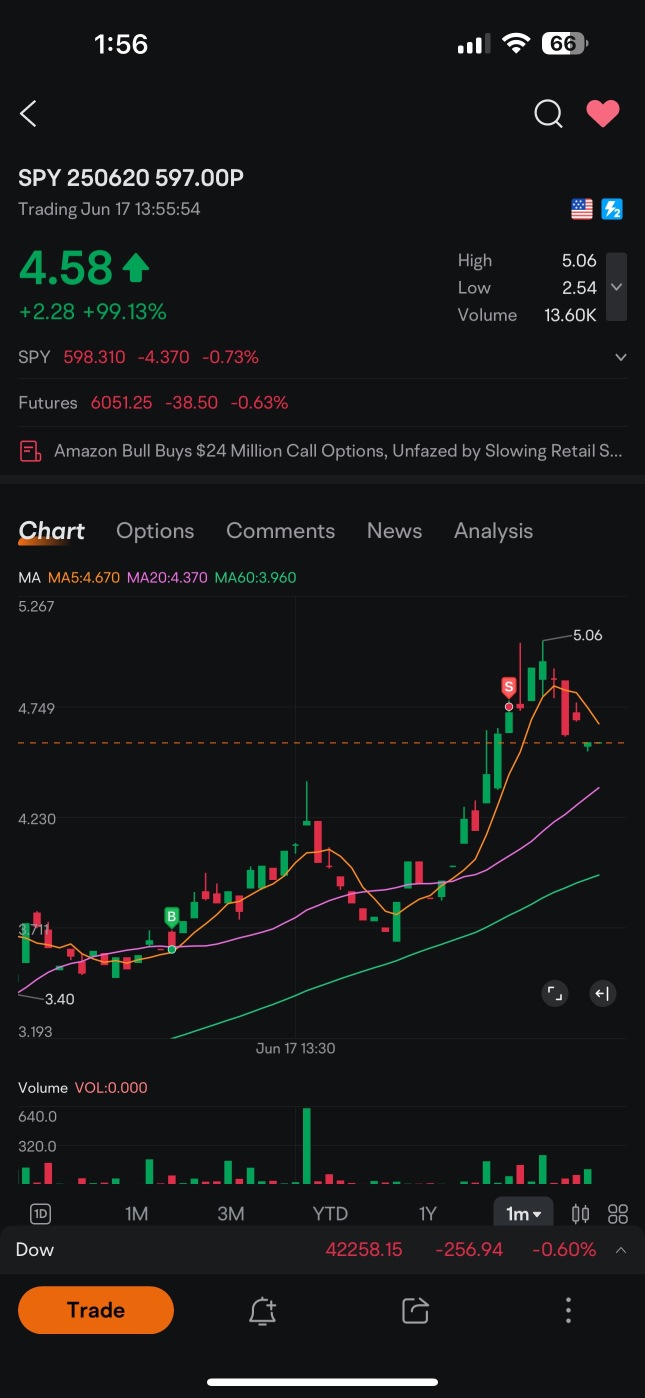Expand chart to full screen
The image size is (645, 1398).
point(554,993)
